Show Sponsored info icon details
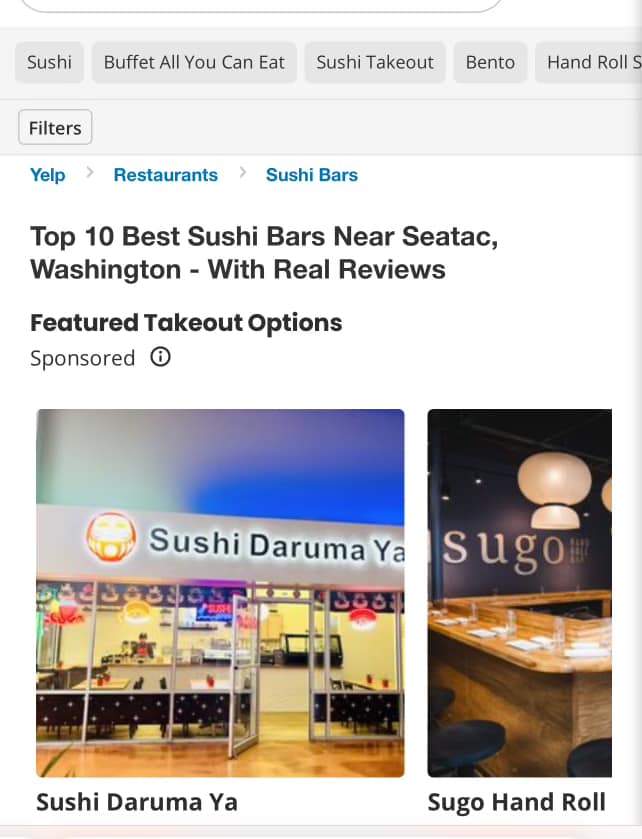Image resolution: width=642 pixels, height=839 pixels. [160, 357]
